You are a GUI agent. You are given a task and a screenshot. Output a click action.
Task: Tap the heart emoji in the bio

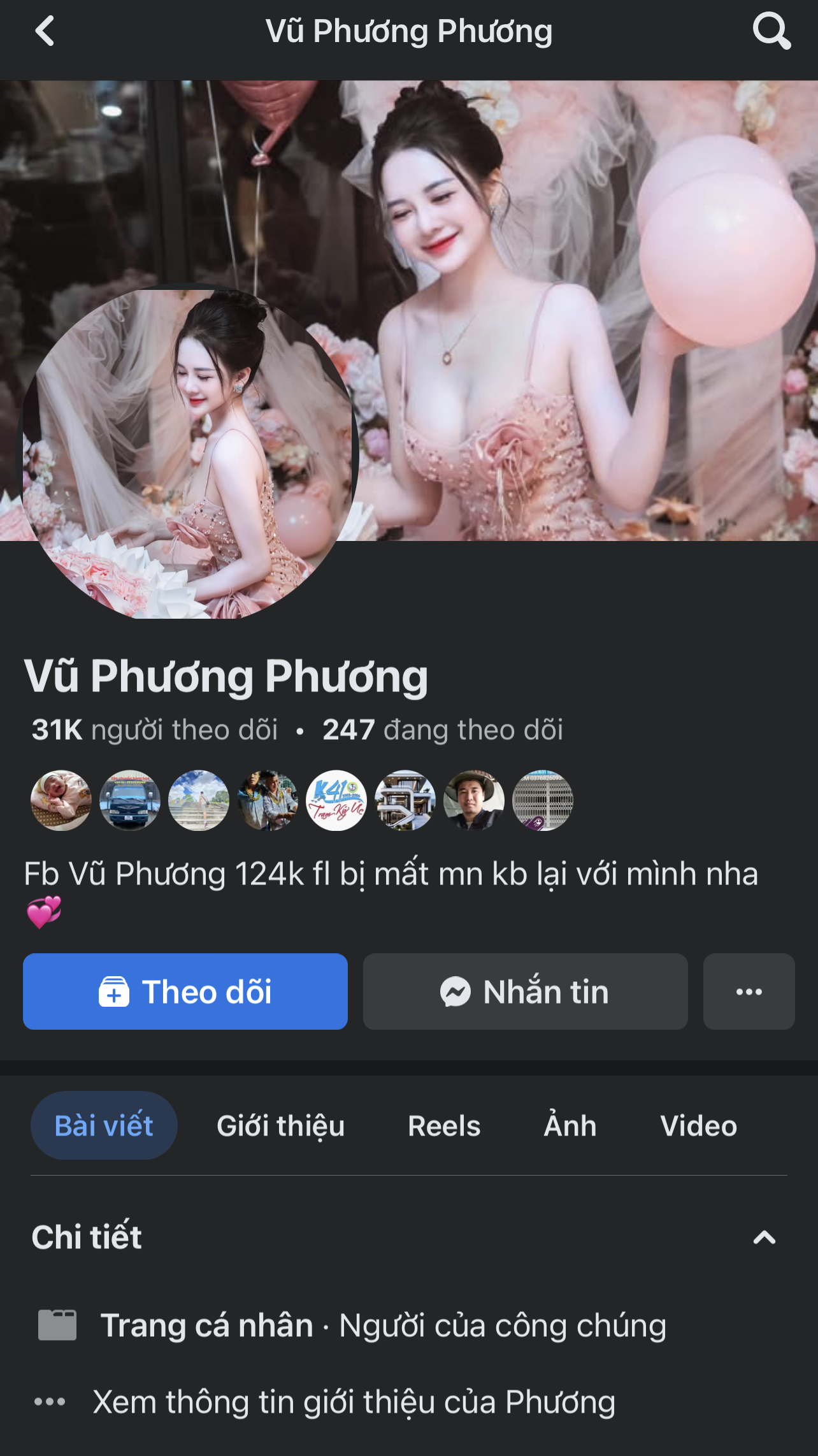click(45, 913)
